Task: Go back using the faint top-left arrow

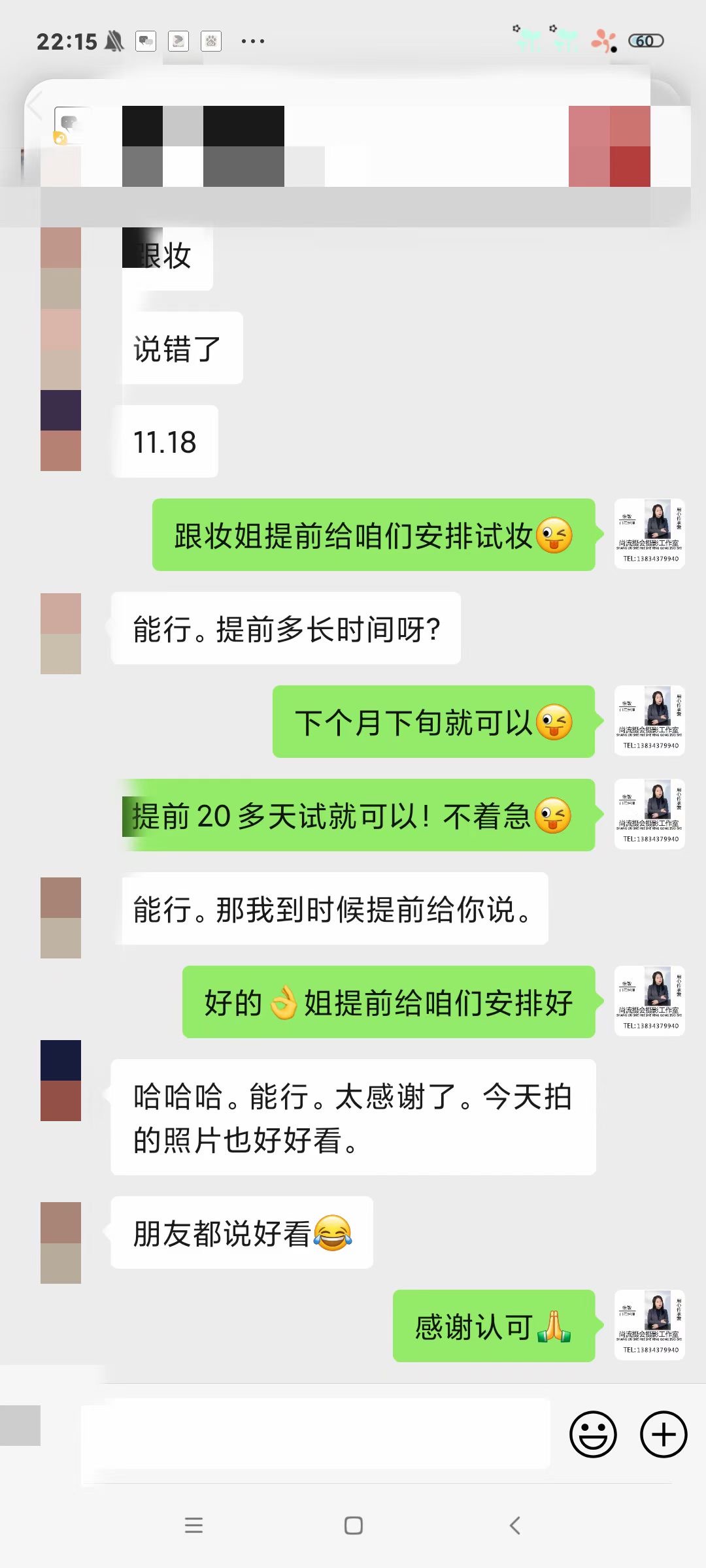Action: tap(35, 106)
